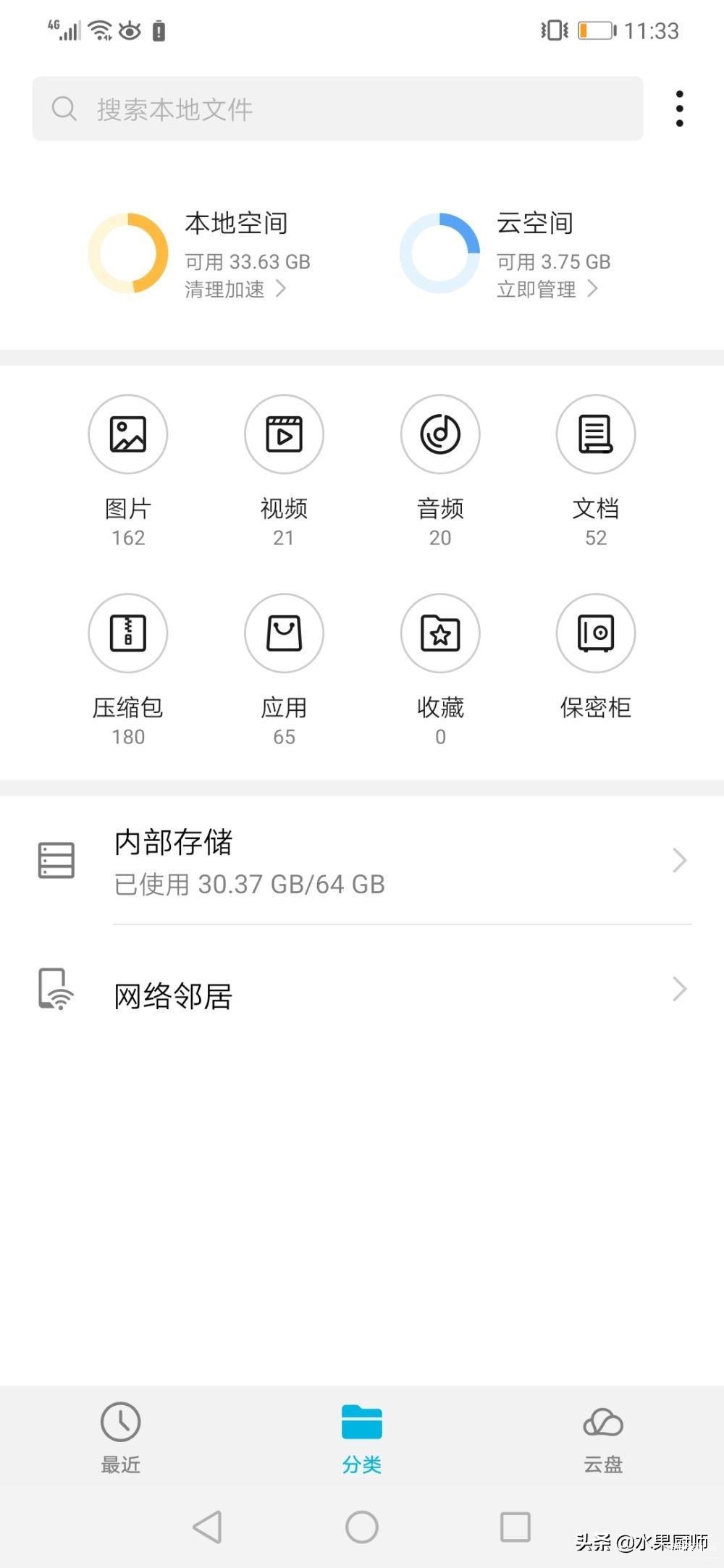
Task: Open the 图片 category
Action: 128,471
